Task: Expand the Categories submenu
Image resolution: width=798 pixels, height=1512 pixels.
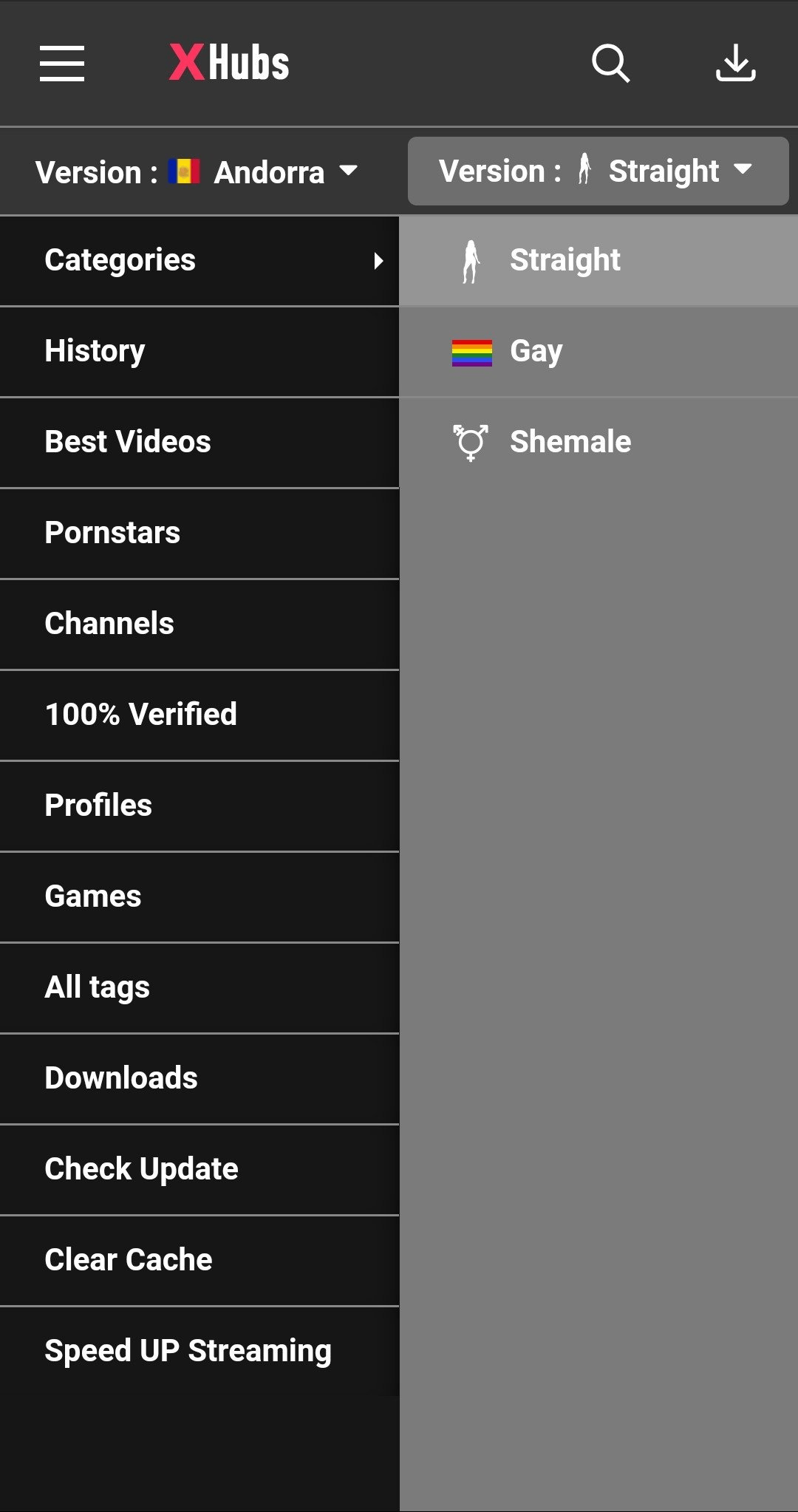Action: (199, 259)
